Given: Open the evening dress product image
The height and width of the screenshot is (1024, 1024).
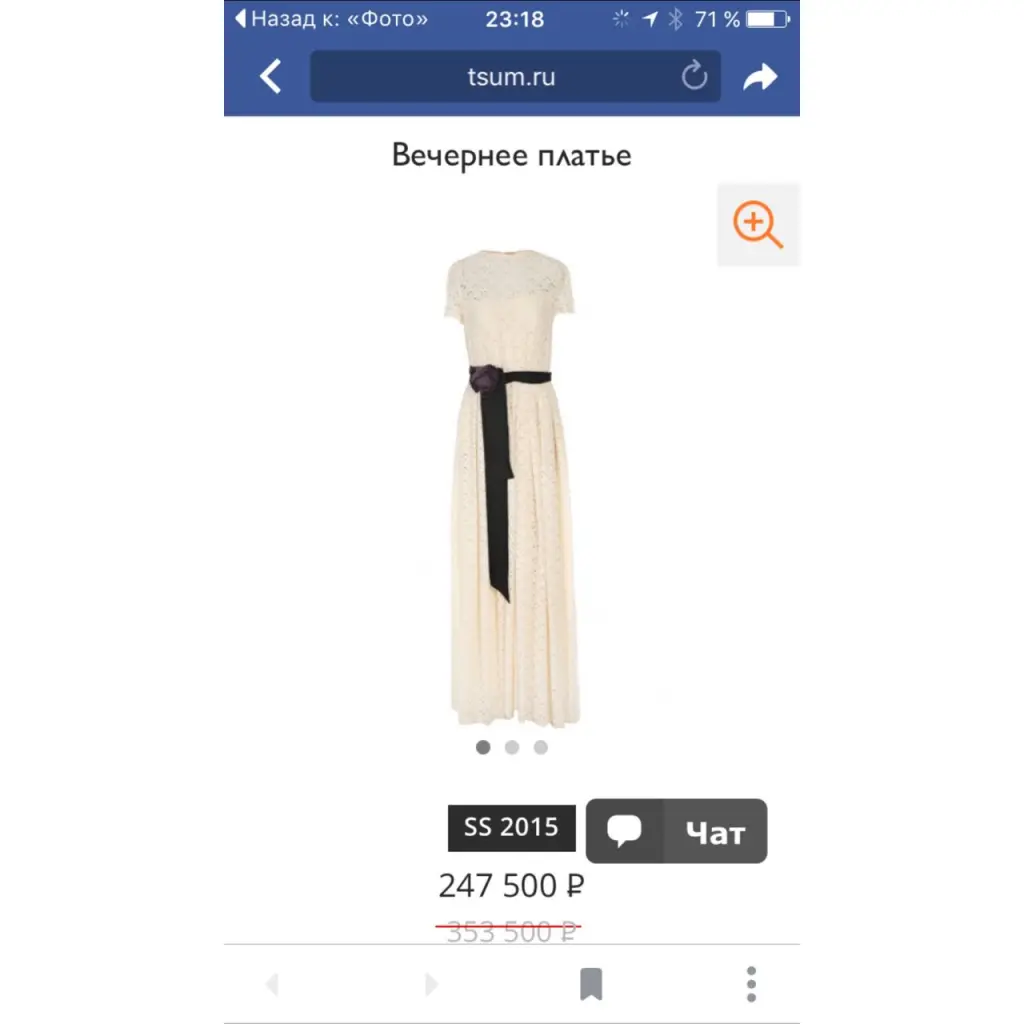Looking at the screenshot, I should coord(510,490).
